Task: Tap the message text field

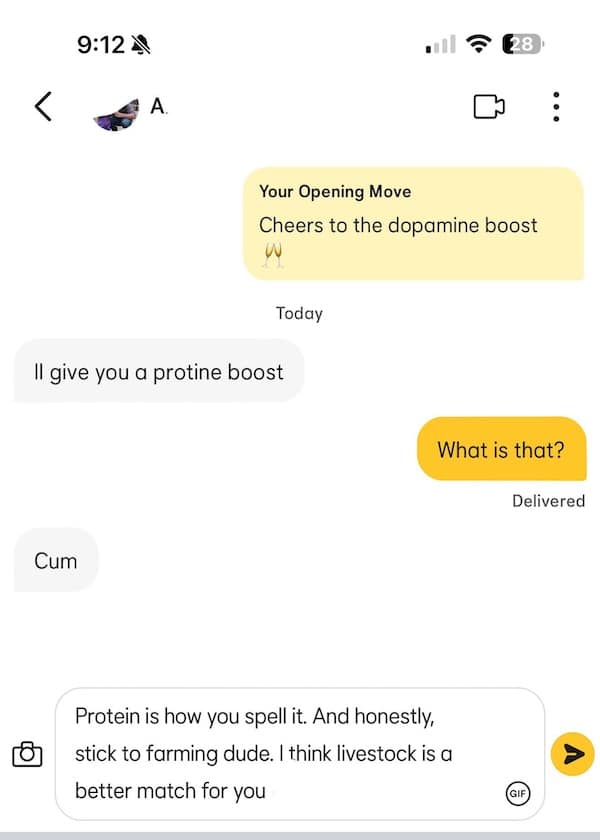Action: [x=280, y=753]
